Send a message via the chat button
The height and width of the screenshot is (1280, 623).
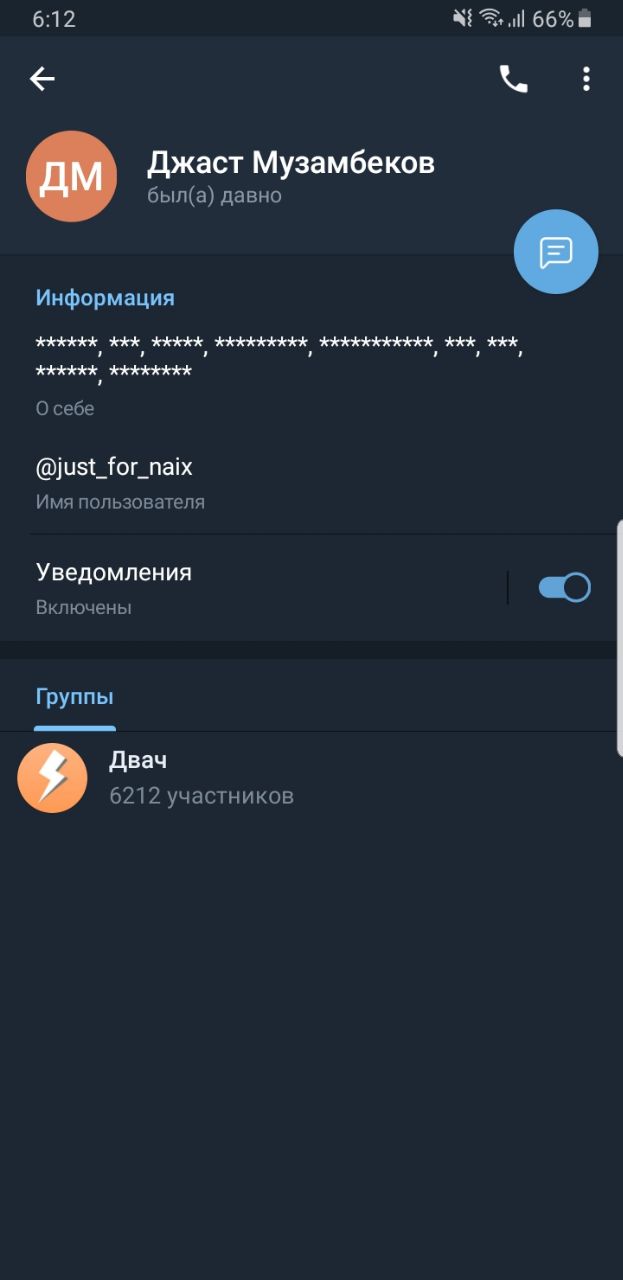coord(556,252)
